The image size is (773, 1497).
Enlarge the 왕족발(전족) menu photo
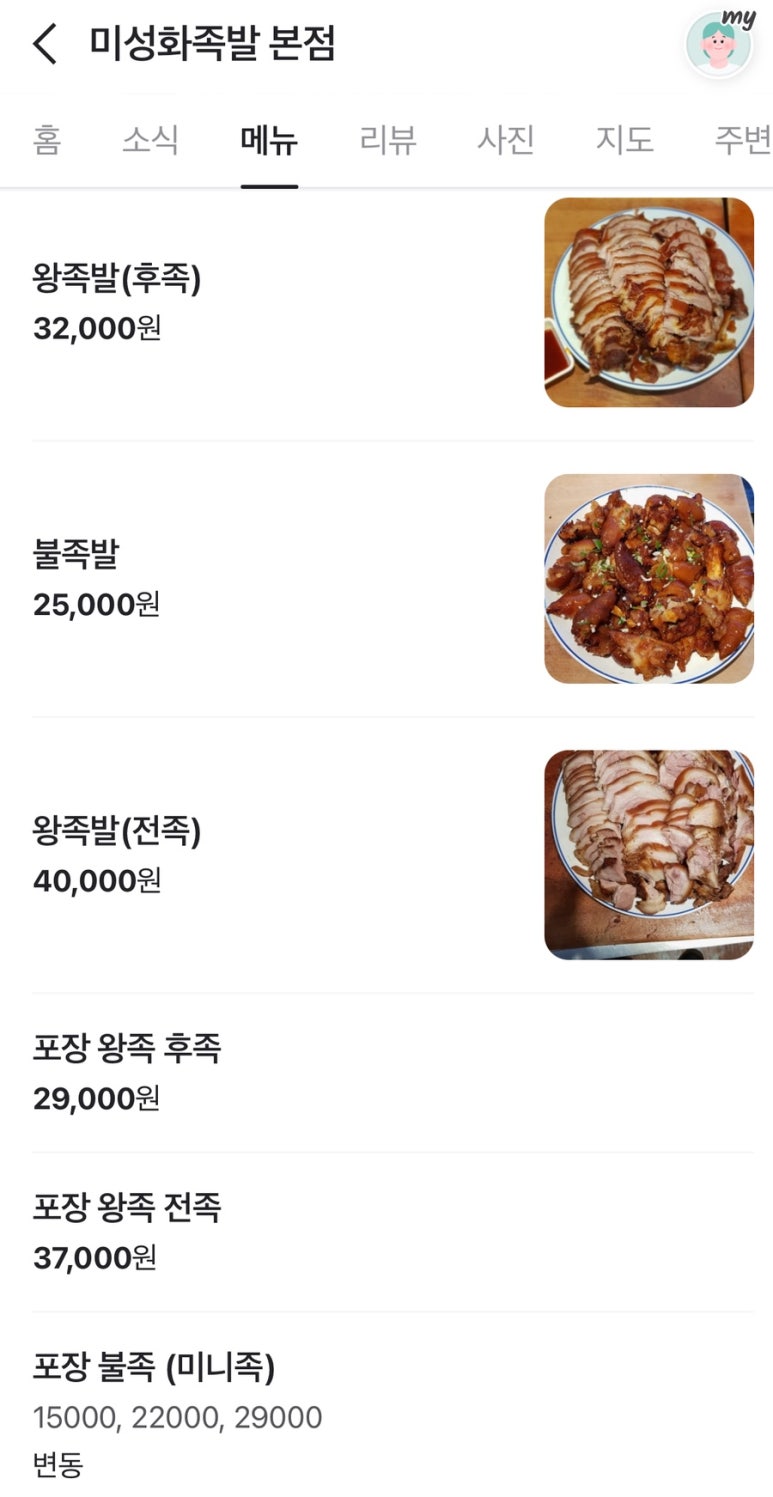(x=649, y=855)
